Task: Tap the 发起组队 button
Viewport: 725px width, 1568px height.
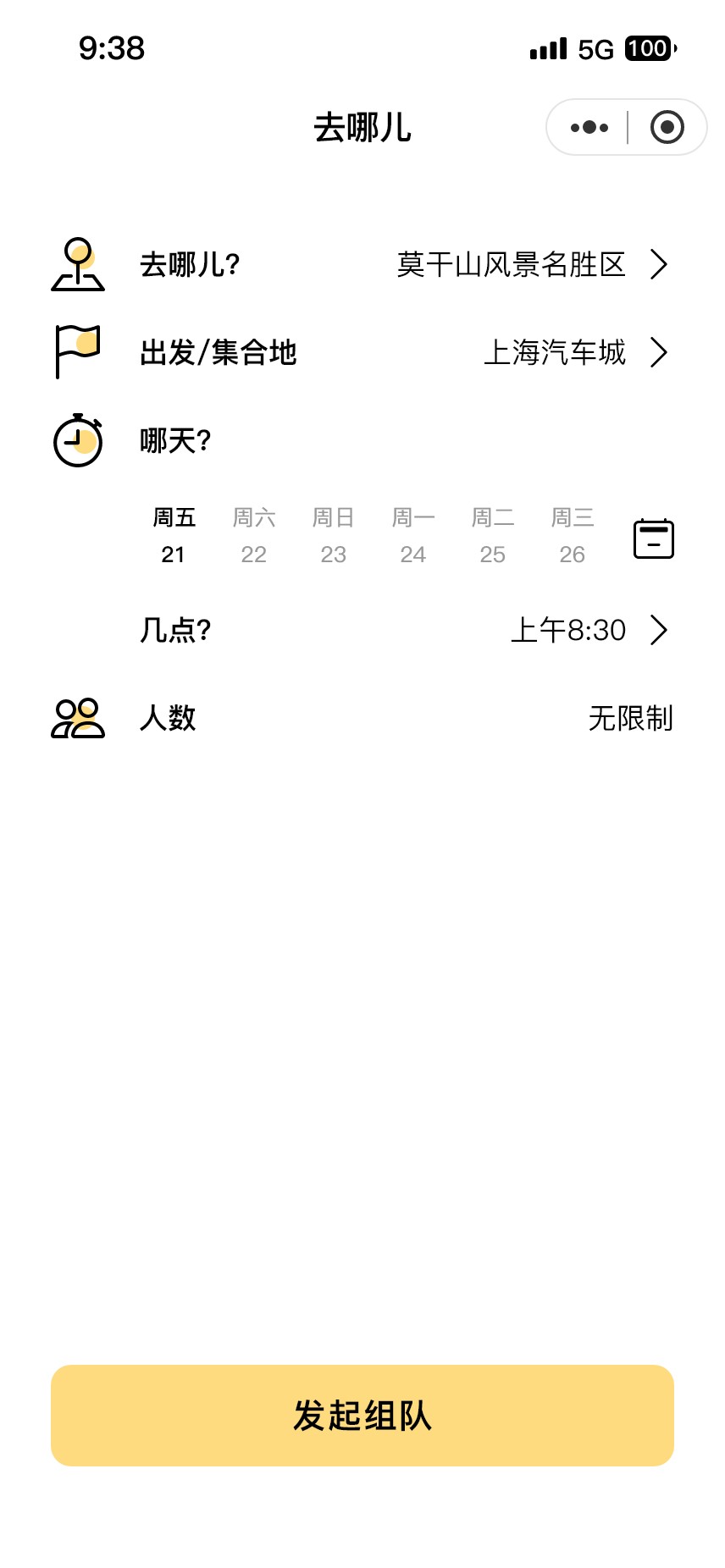Action: 362,1416
